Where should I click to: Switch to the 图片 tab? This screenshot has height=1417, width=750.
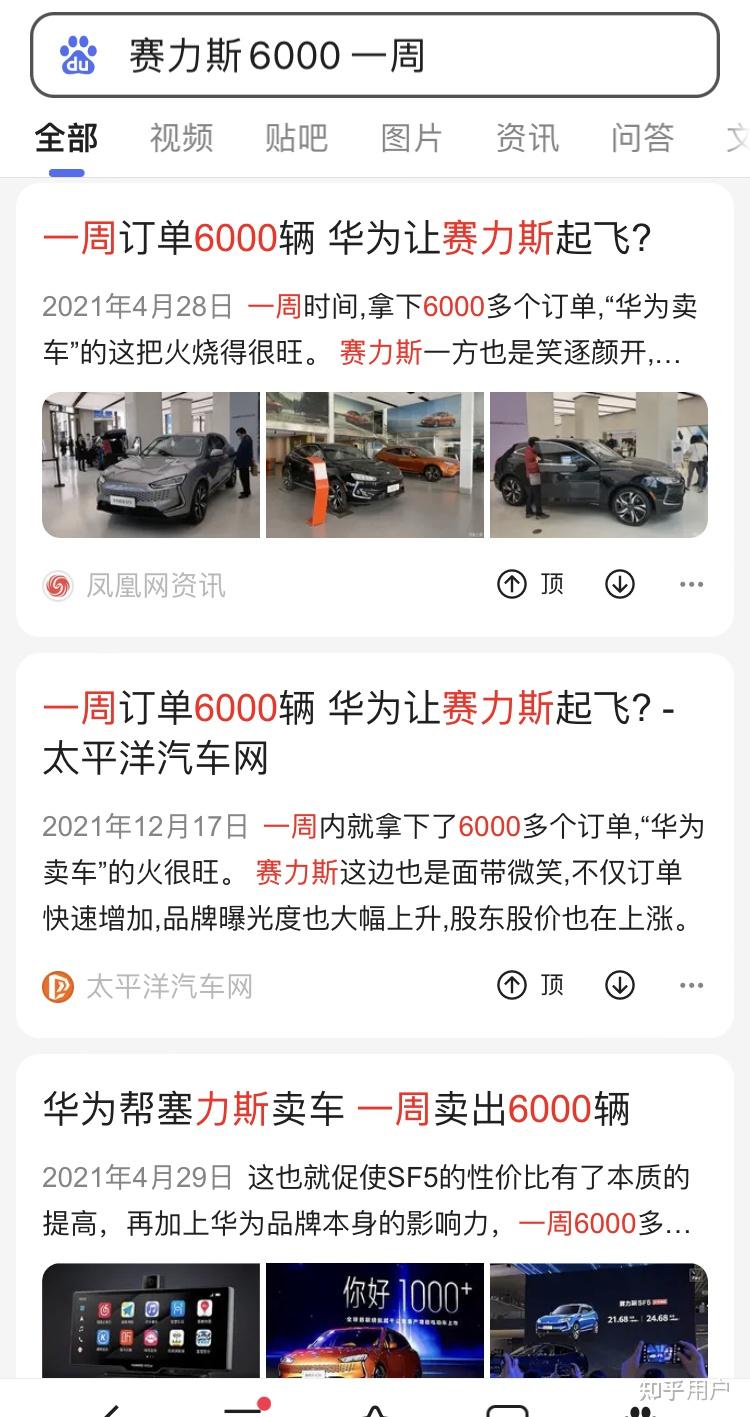(x=411, y=138)
